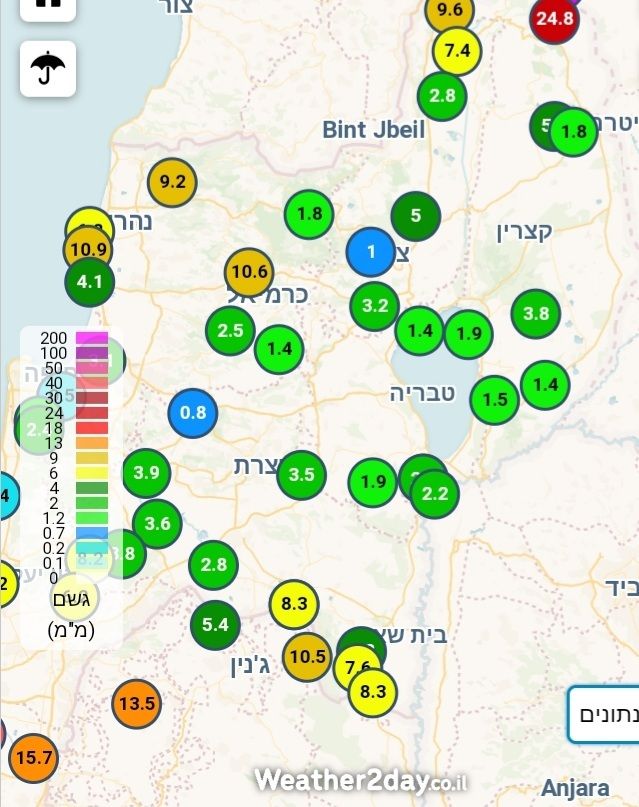Open the 4.1 coastal marker
Image resolution: width=639 pixels, height=807 pixels.
pyautogui.click(x=90, y=283)
